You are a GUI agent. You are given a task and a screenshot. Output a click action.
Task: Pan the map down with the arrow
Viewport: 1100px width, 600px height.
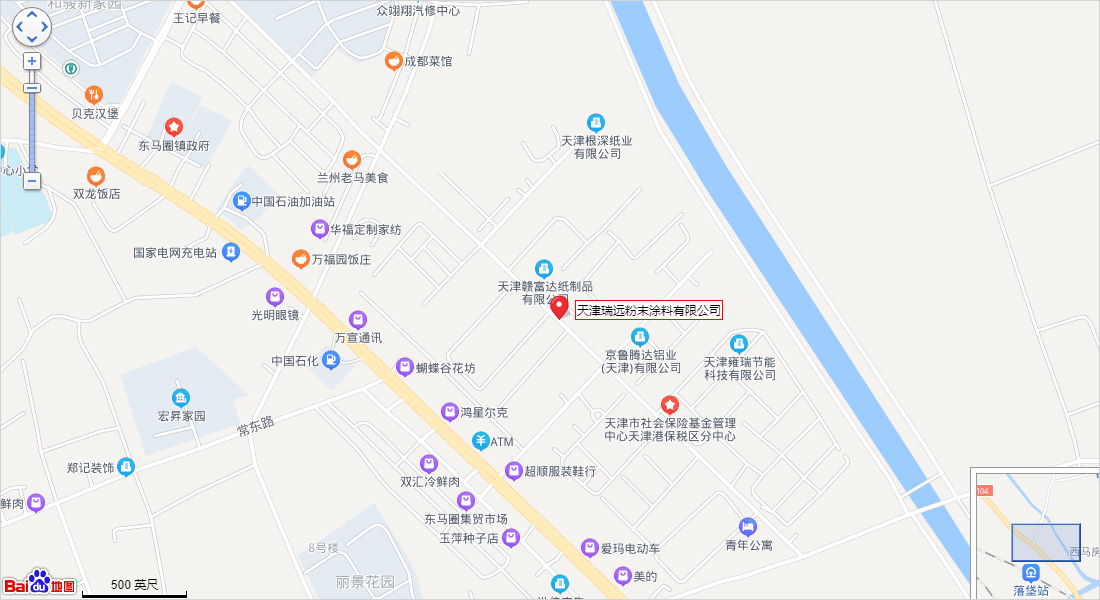coord(32,39)
